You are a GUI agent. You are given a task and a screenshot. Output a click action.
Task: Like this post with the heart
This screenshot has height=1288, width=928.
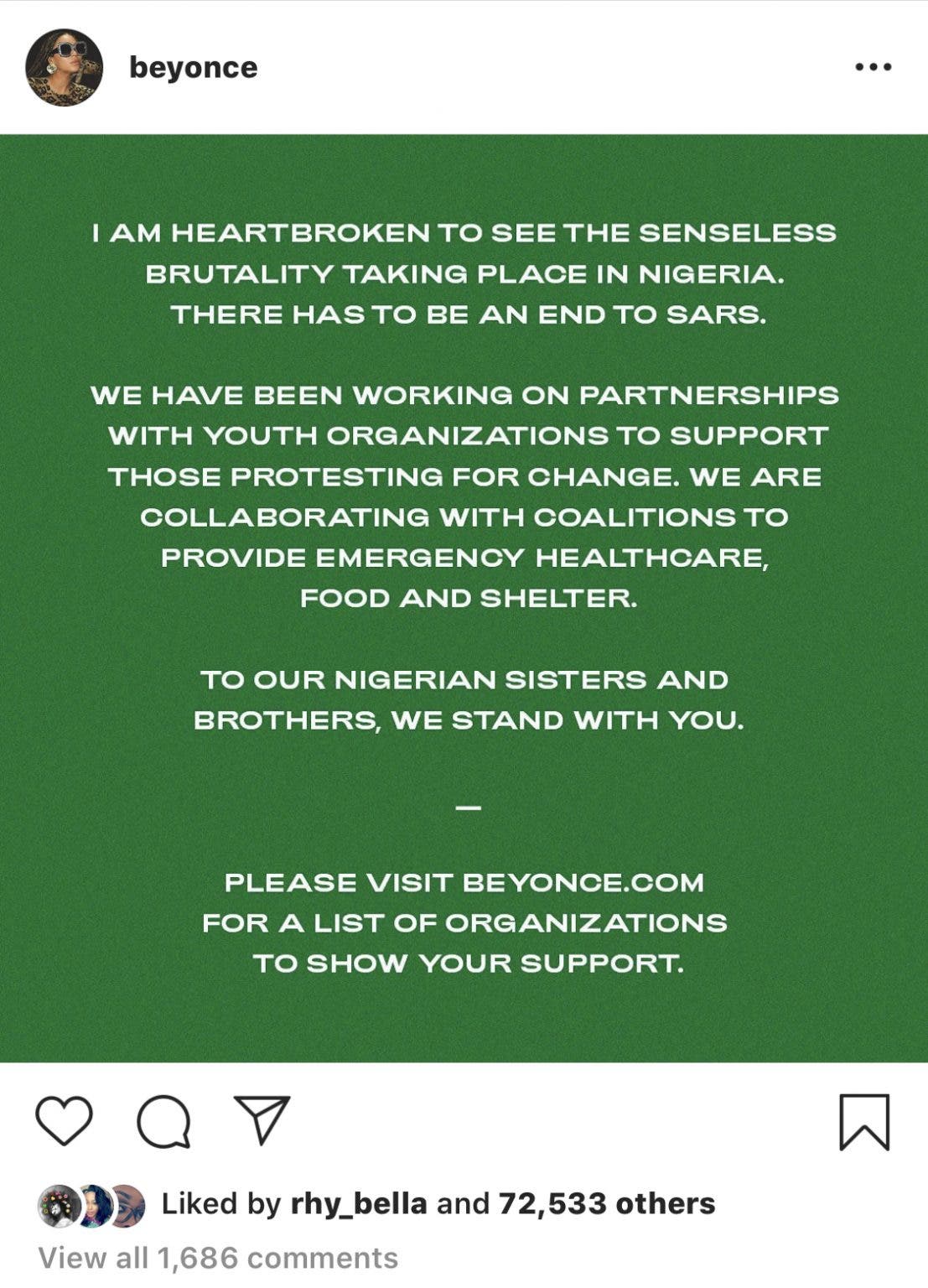(64, 1121)
